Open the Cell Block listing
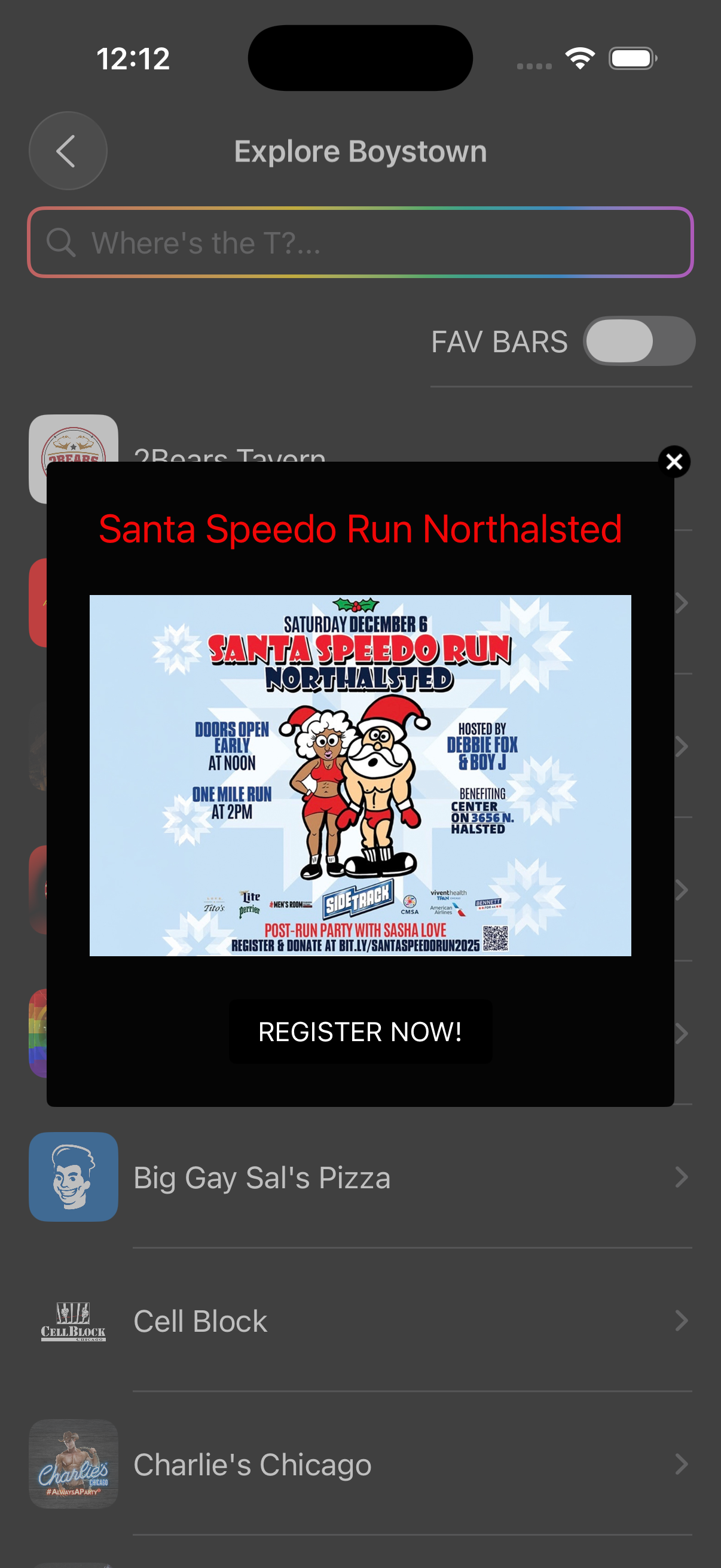 [360, 1321]
